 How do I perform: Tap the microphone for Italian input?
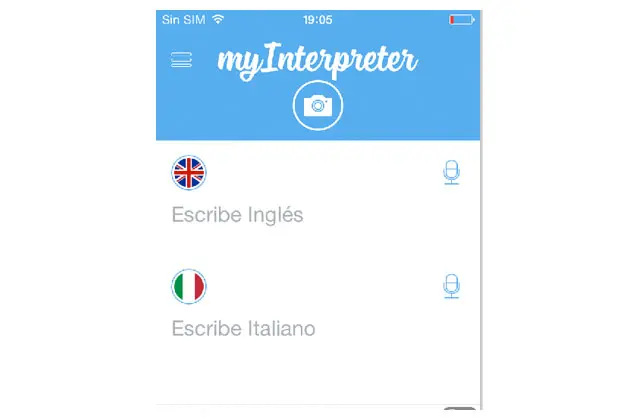point(452,288)
